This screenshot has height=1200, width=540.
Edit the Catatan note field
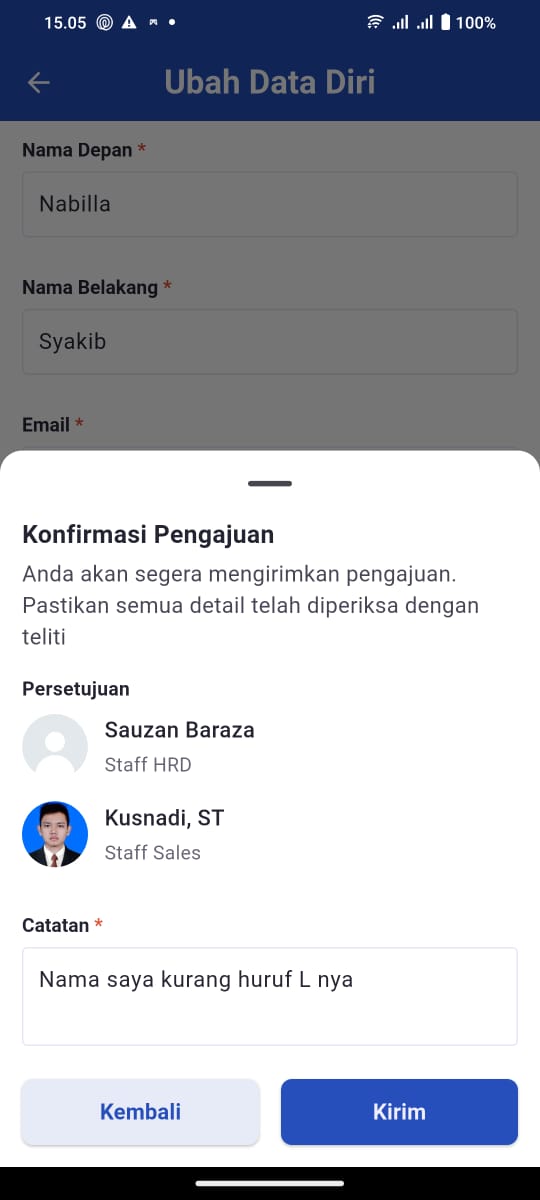(x=270, y=996)
